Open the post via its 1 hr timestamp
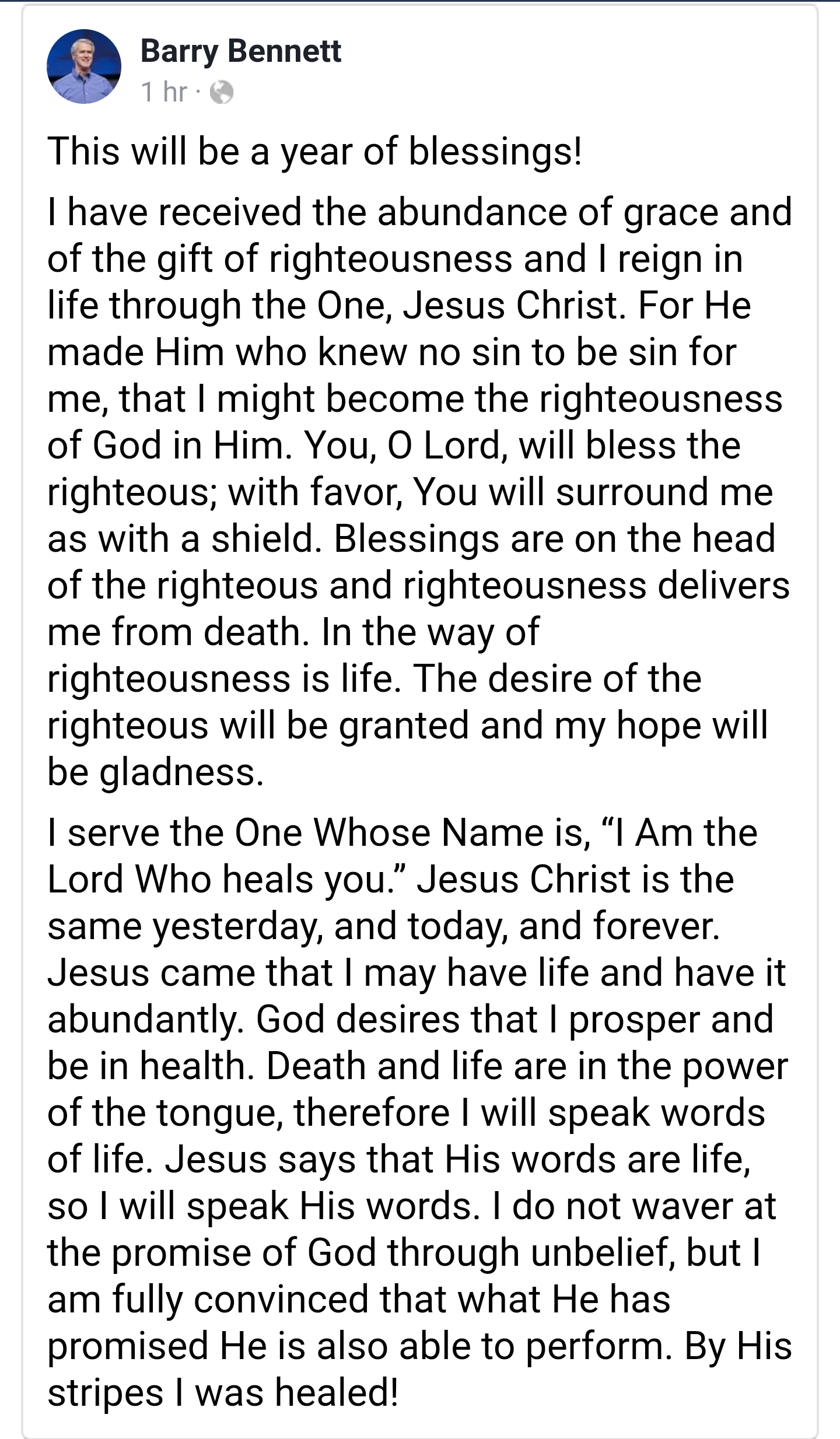The image size is (840, 1439). [x=164, y=92]
